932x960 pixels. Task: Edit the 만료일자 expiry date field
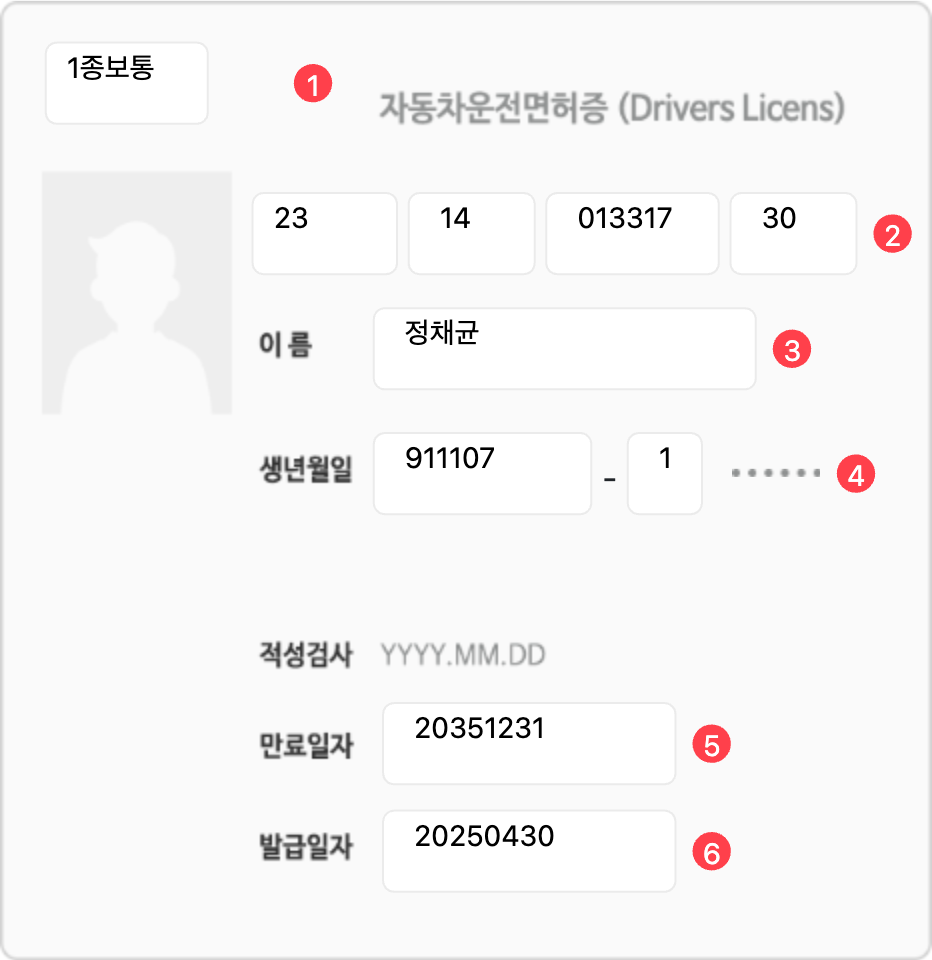[528, 743]
